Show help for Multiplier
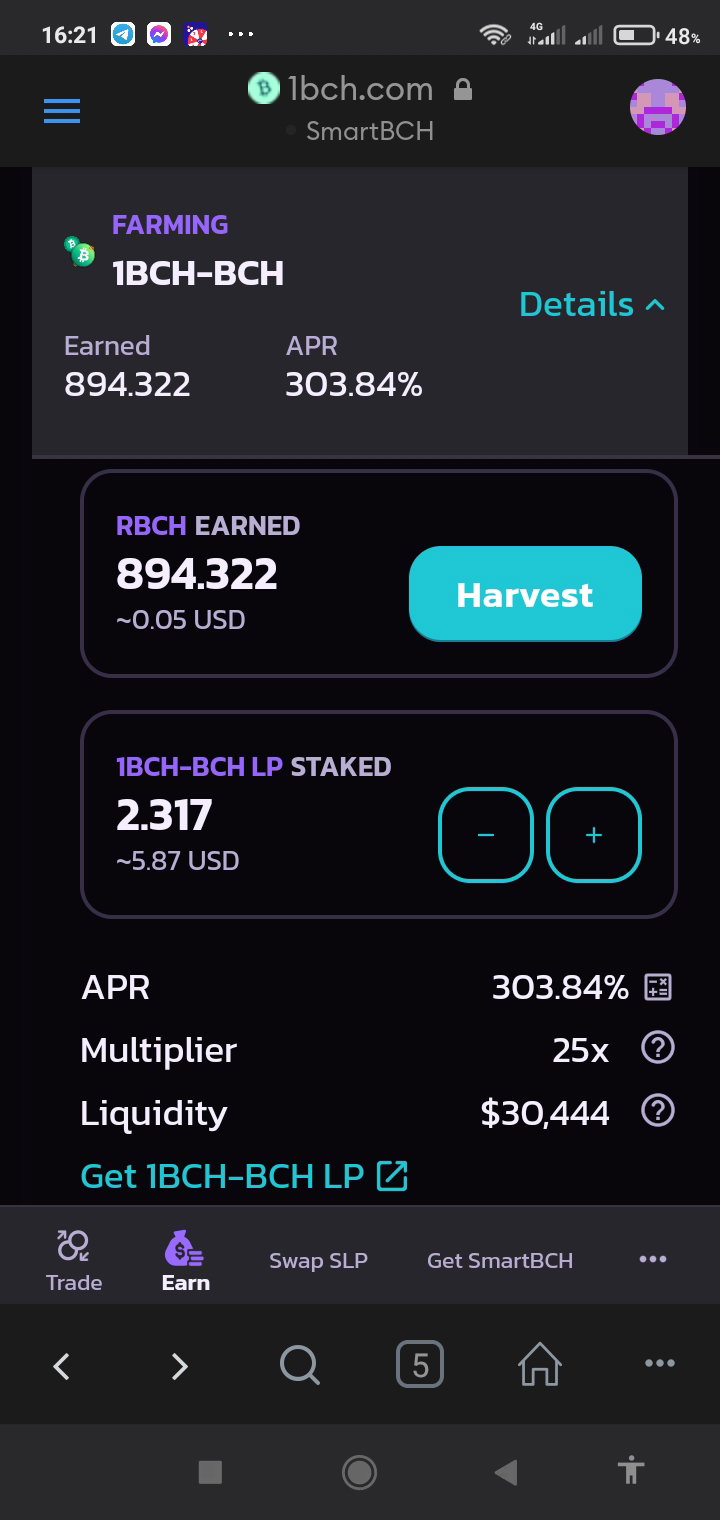The image size is (720, 1520). (658, 1048)
